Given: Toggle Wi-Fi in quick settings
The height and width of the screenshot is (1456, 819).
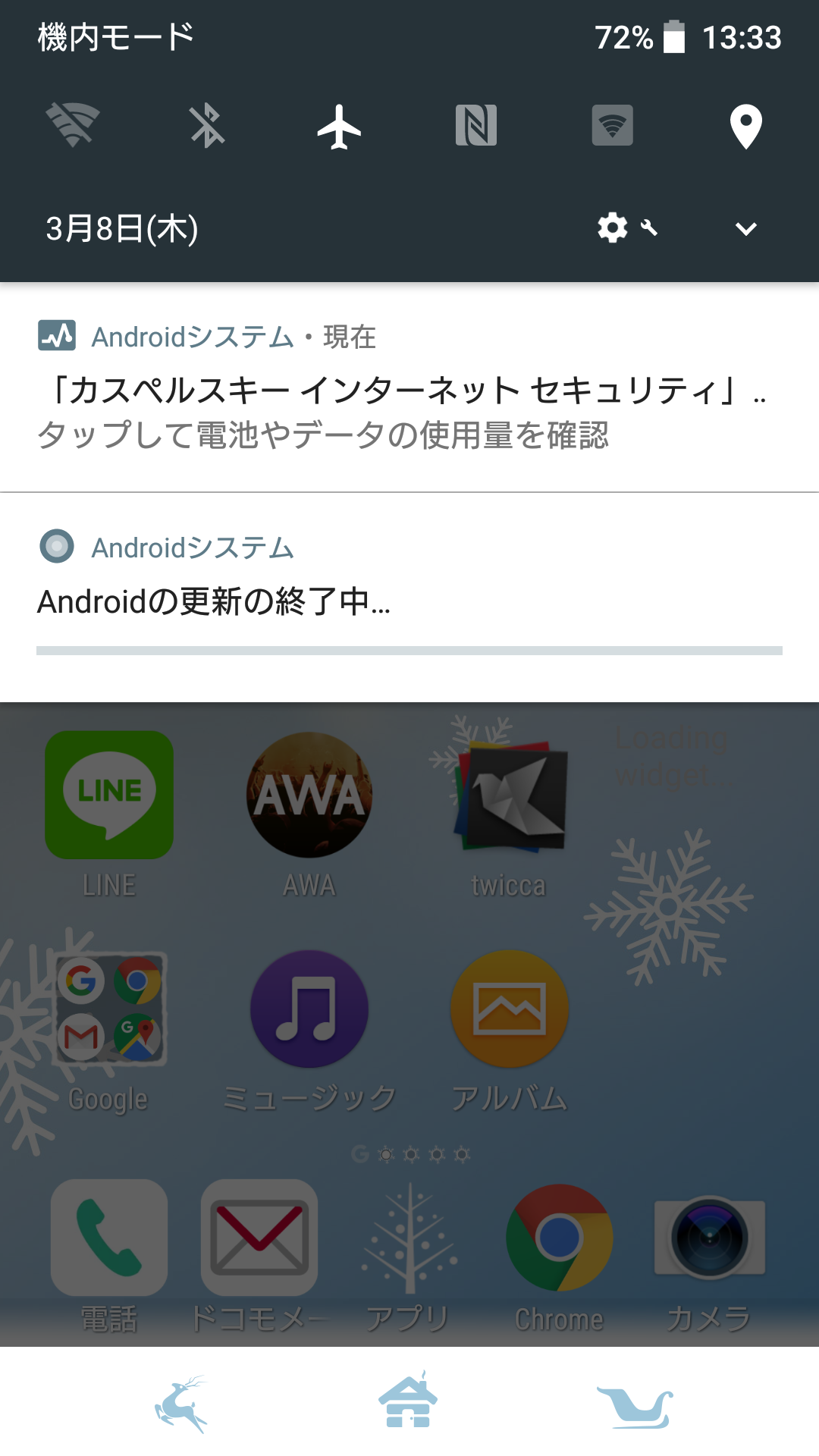Looking at the screenshot, I should click(x=73, y=125).
